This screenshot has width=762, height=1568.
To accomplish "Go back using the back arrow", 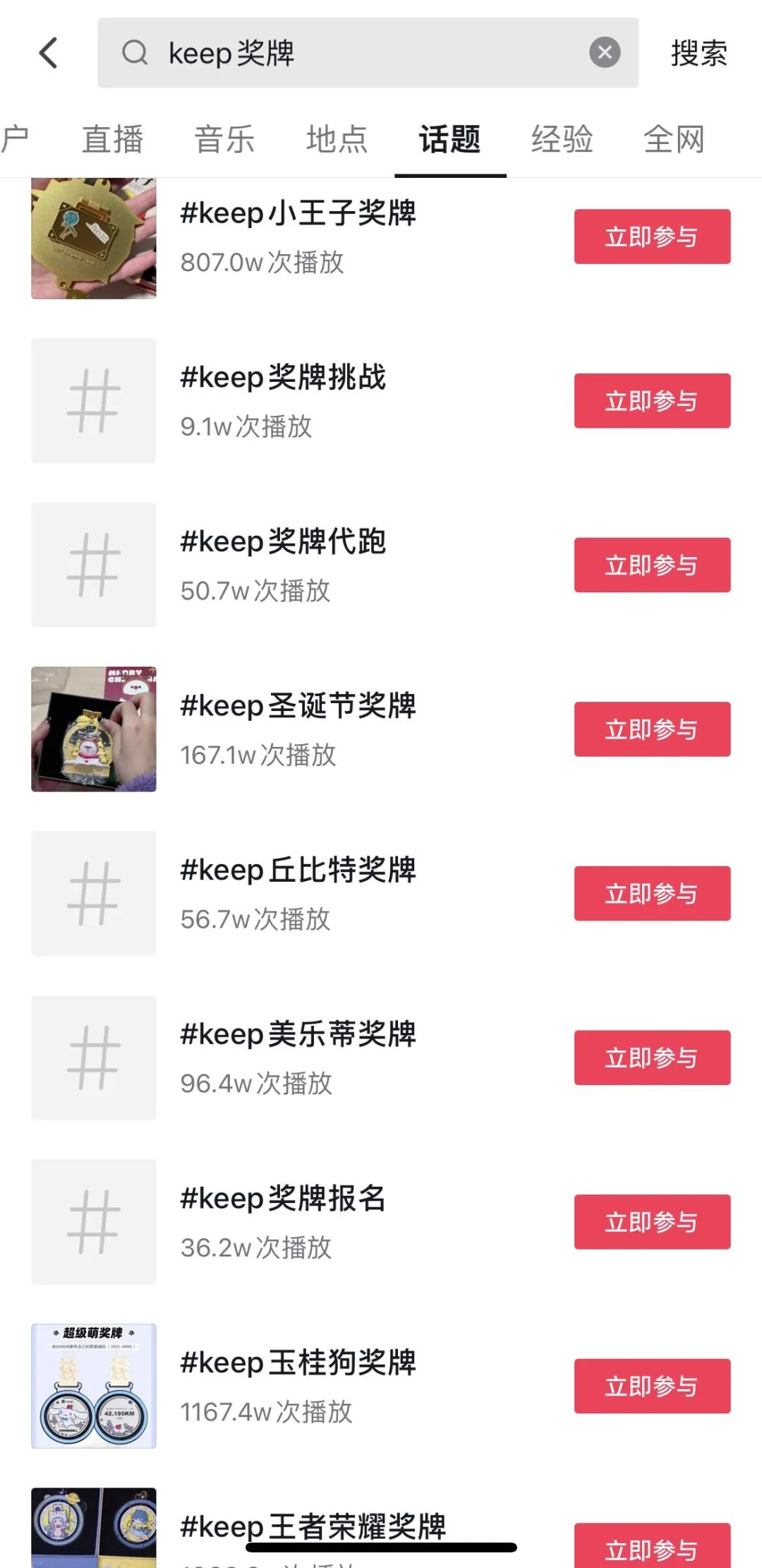I will click(x=48, y=53).
